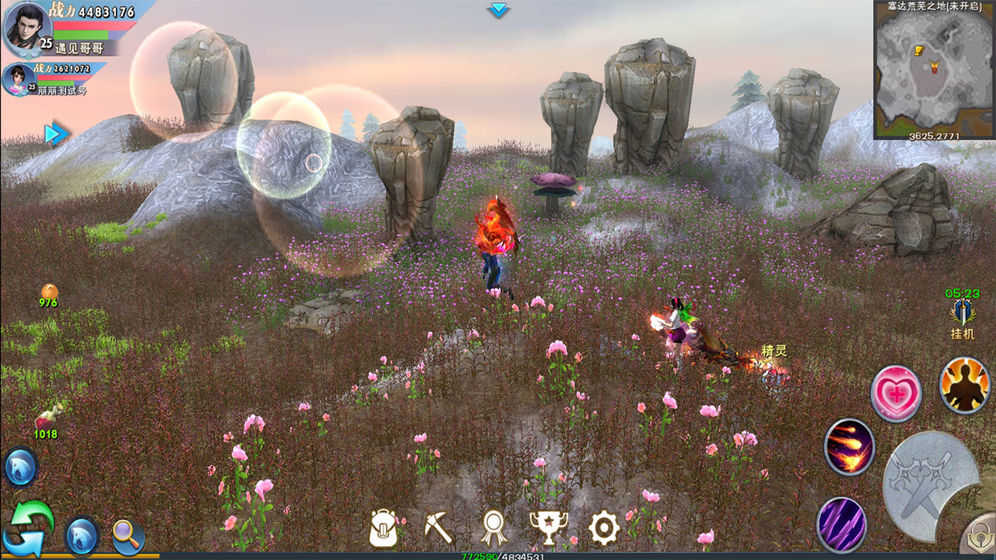
Task: Open the gear settings
Action: point(603,527)
